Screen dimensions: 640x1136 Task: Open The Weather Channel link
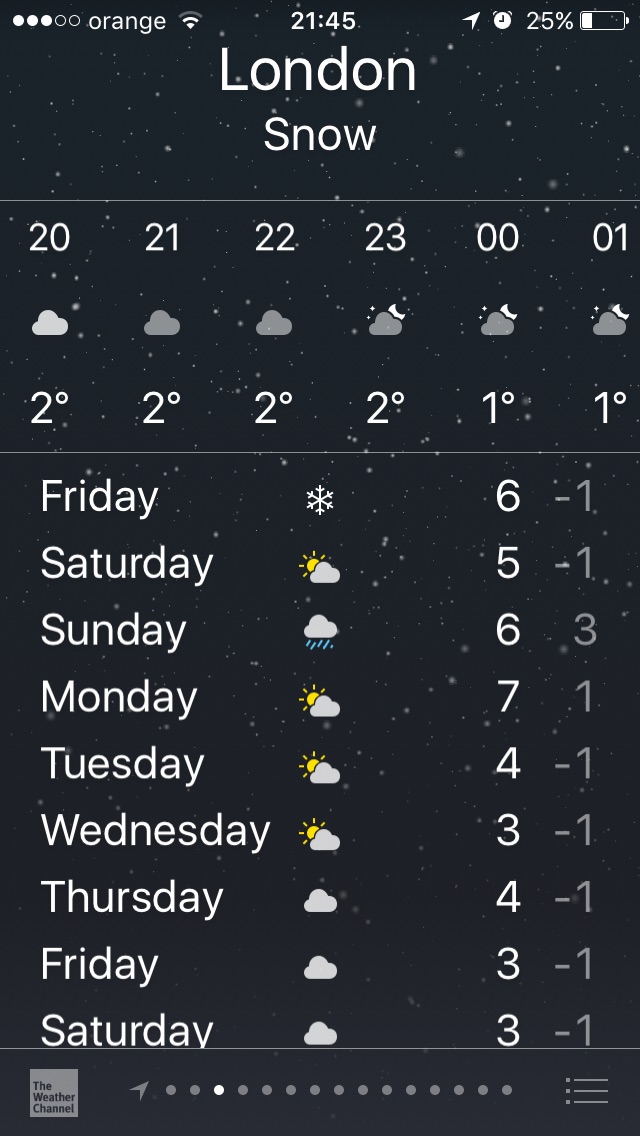click(53, 1092)
